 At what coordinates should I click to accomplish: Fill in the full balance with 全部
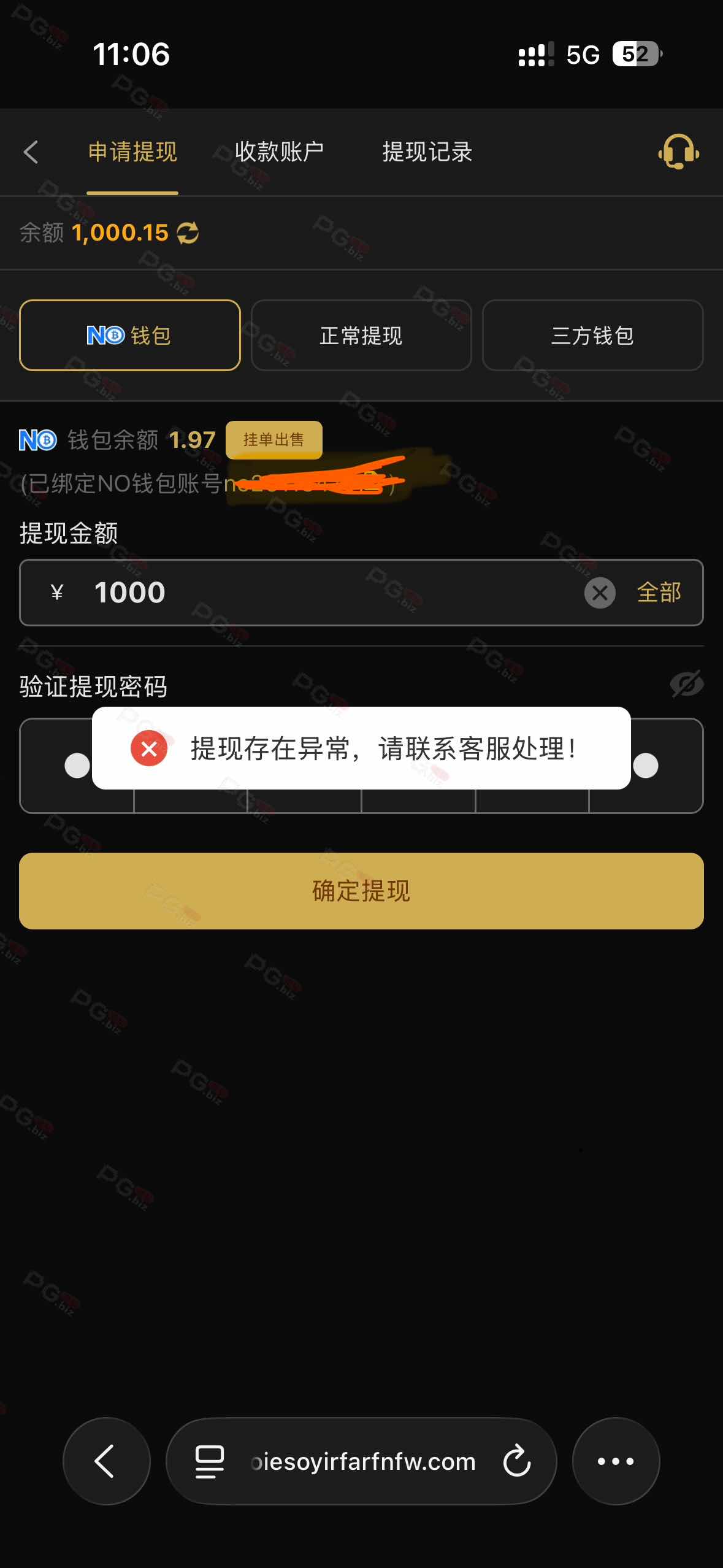click(x=659, y=593)
